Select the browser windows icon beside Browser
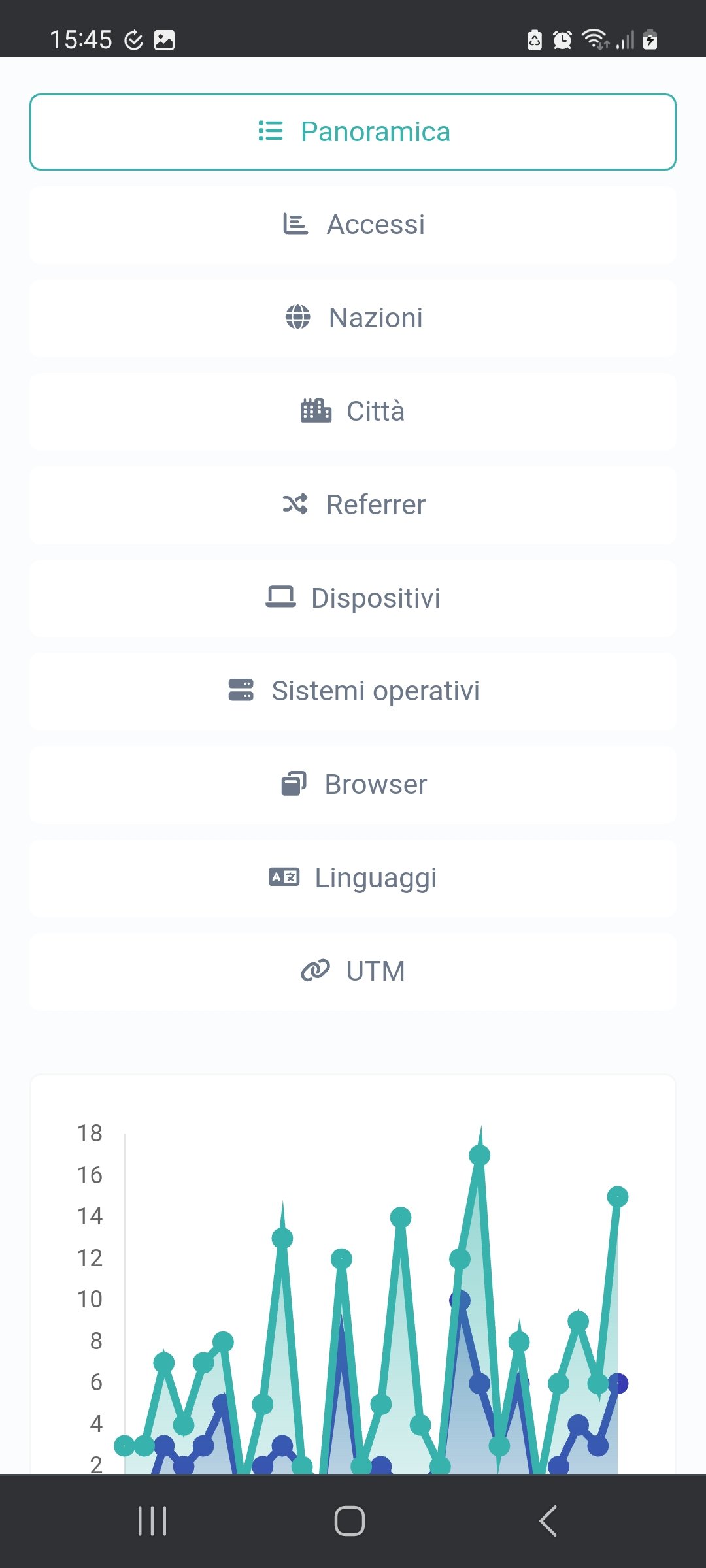The image size is (706, 1568). click(295, 784)
